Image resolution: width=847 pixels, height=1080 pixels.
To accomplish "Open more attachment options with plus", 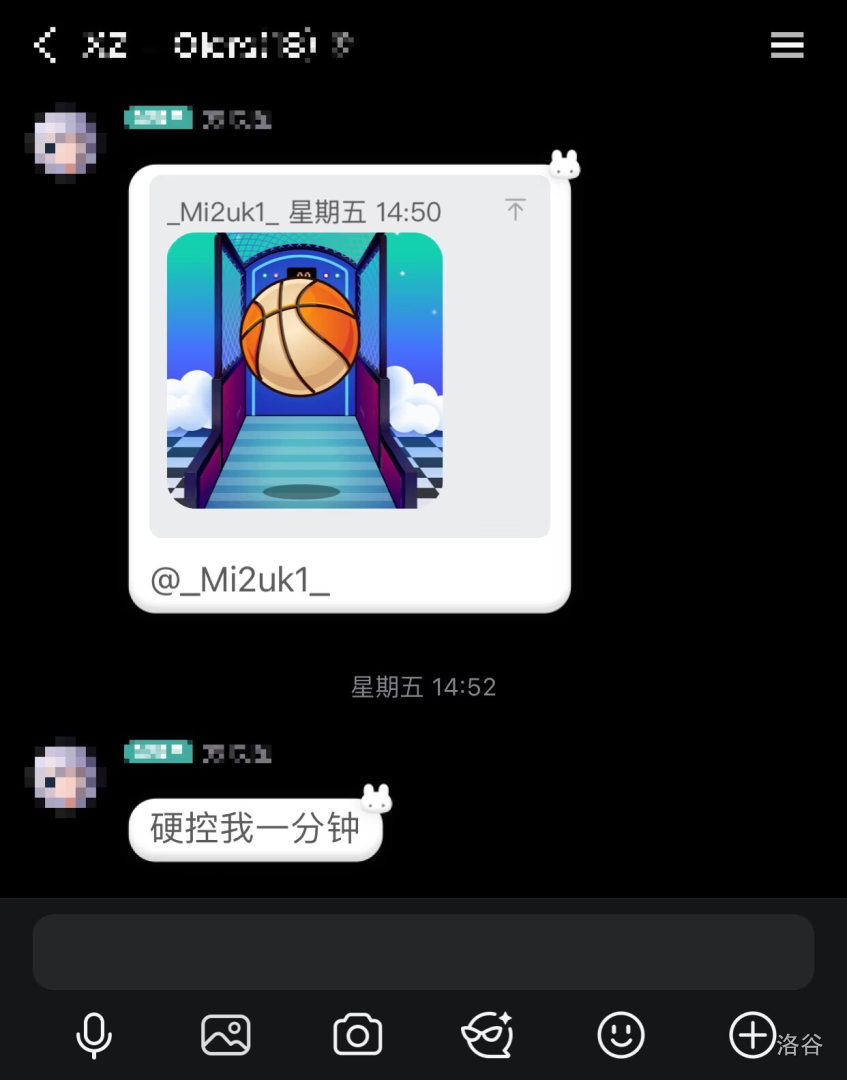I will click(752, 1035).
